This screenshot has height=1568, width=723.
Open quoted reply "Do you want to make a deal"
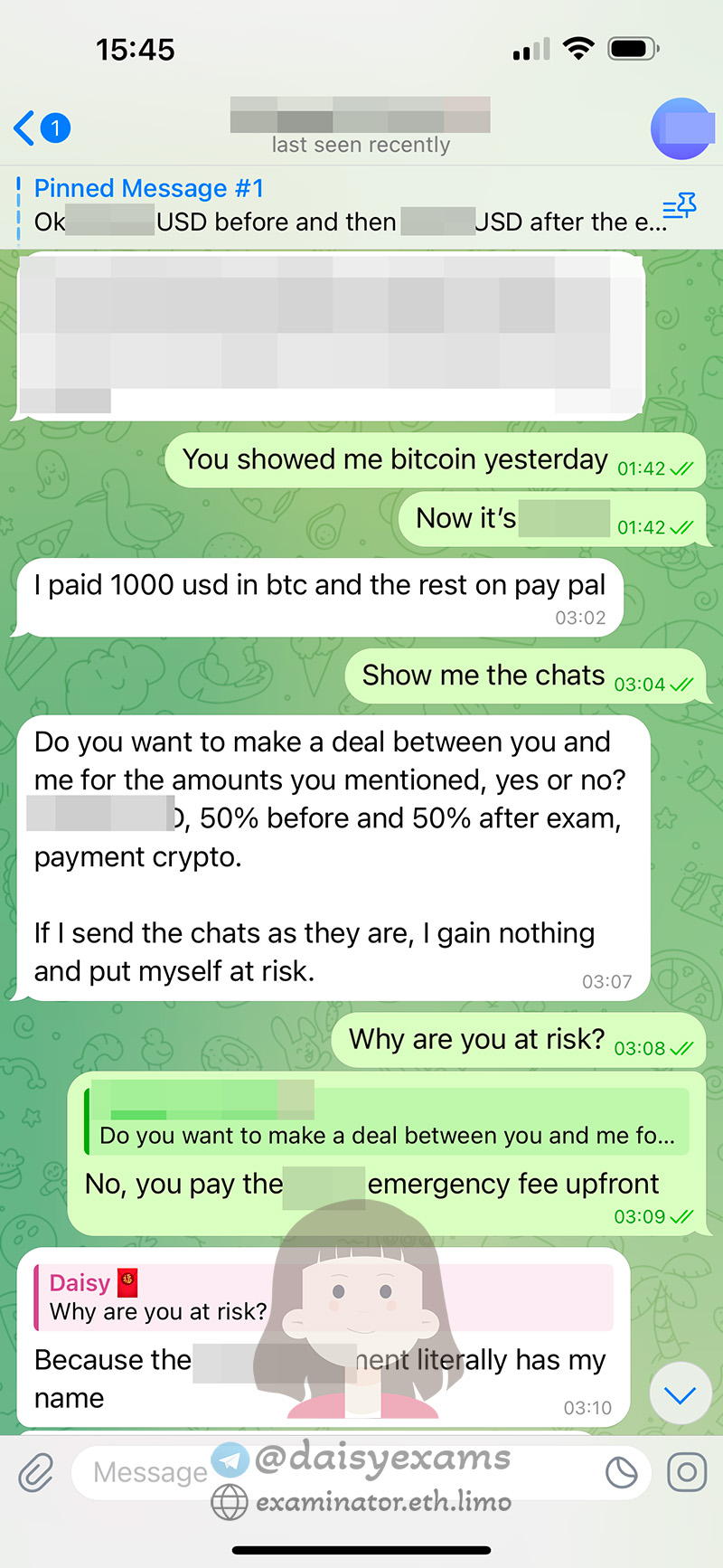387,1120
